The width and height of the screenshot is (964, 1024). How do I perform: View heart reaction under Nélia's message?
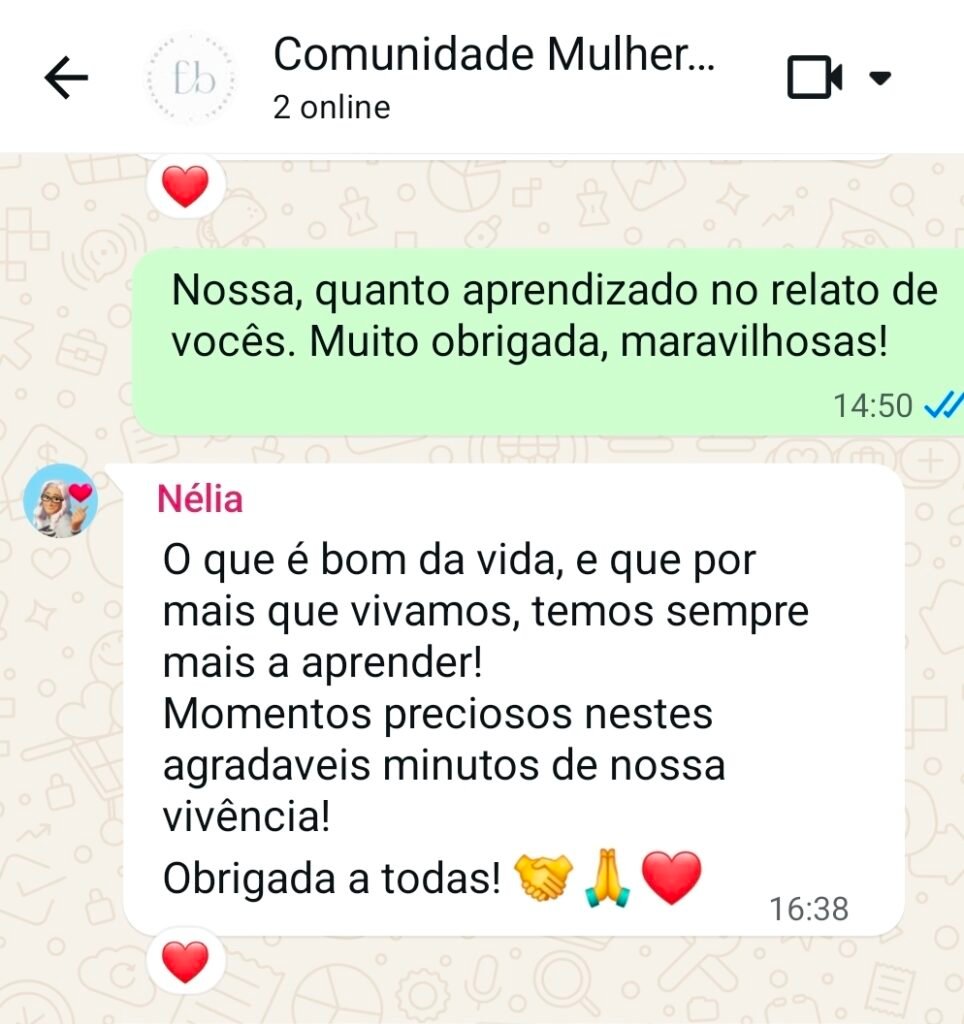185,962
